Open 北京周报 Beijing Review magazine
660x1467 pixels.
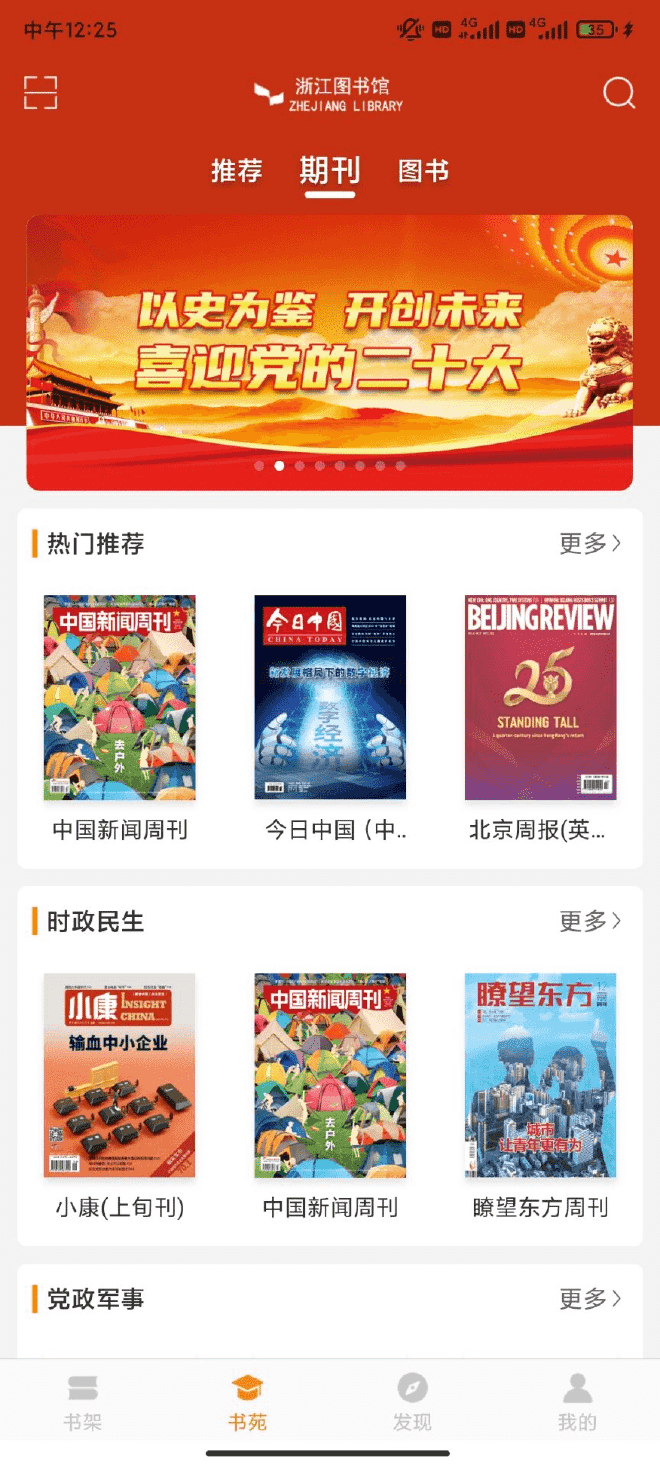[540, 697]
